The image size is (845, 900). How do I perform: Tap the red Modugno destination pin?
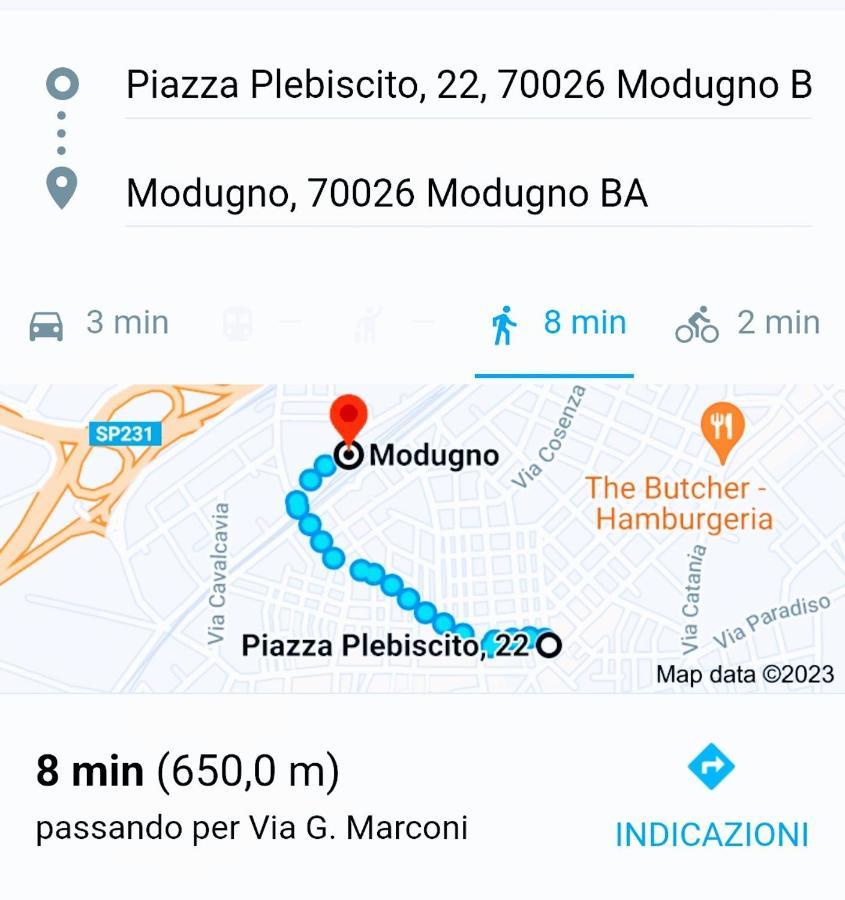coord(349,417)
